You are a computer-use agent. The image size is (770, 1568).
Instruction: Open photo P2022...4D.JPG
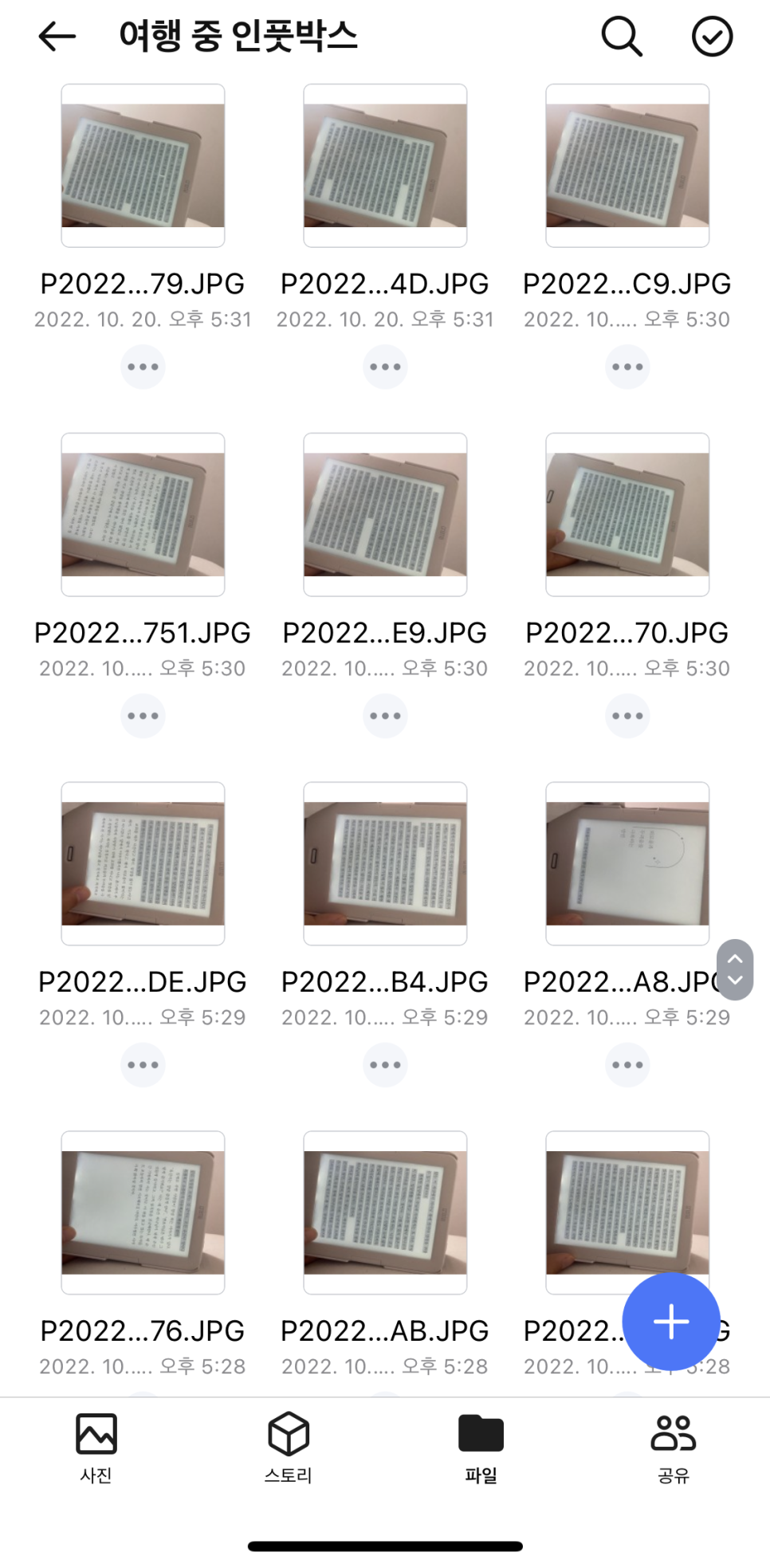click(x=385, y=166)
